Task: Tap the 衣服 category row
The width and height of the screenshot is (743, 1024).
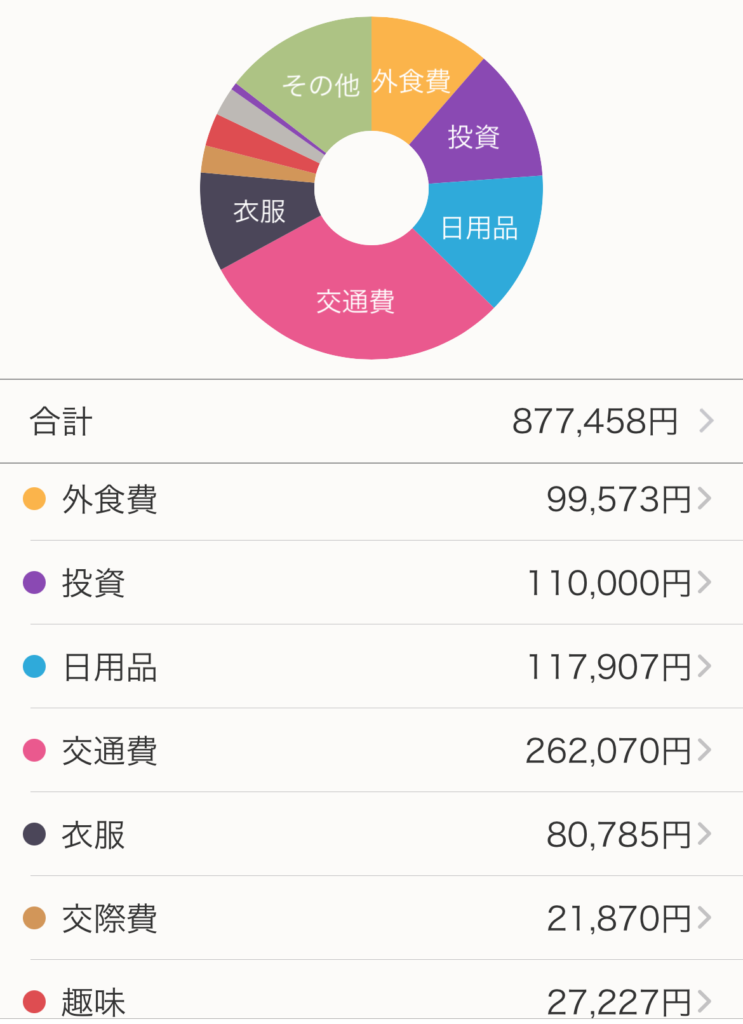Action: (x=371, y=834)
